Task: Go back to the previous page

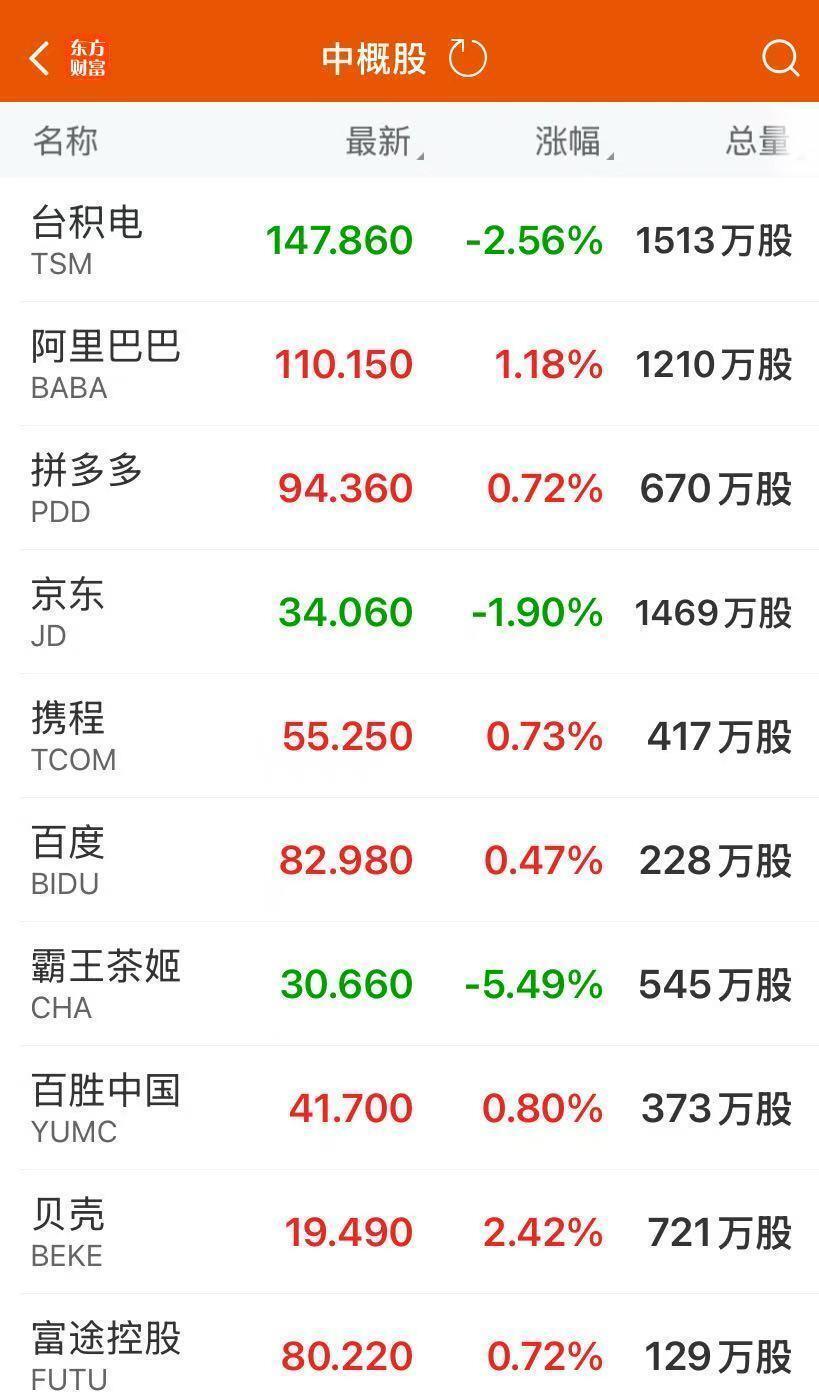Action: (39, 58)
